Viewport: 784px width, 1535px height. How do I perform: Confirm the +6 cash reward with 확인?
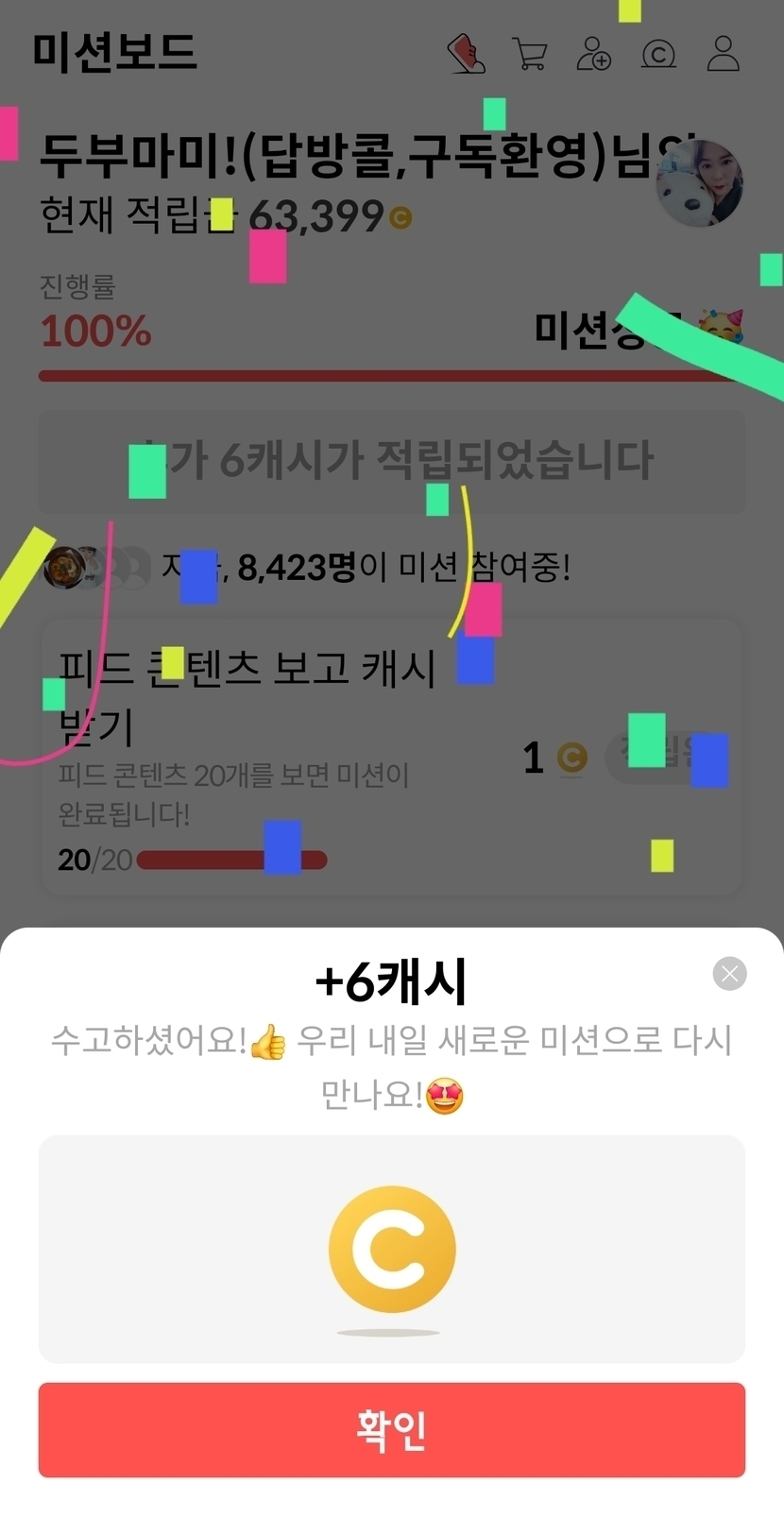click(x=392, y=1429)
